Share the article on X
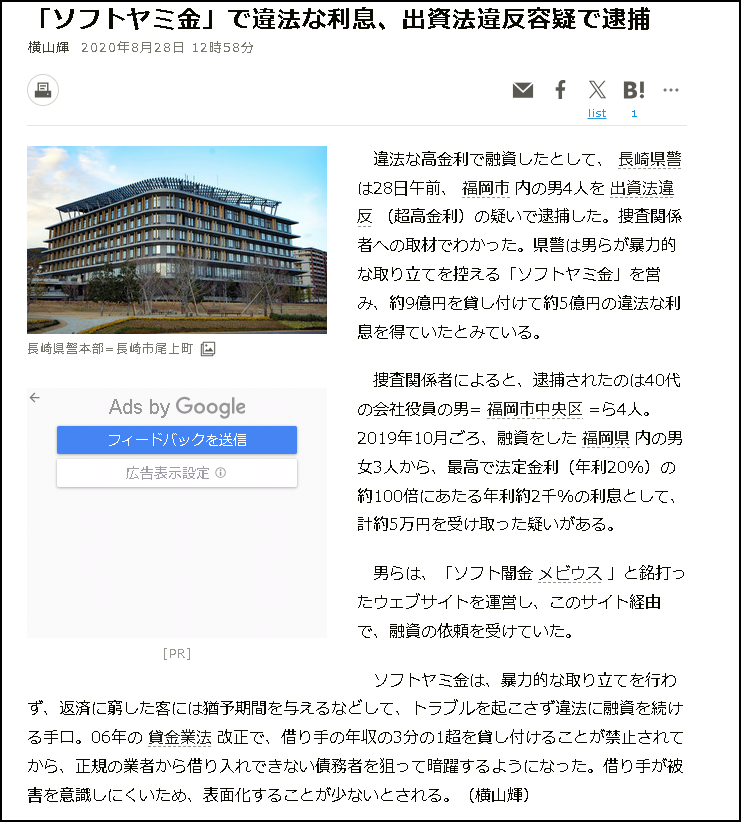Image resolution: width=741 pixels, height=822 pixels. (x=597, y=90)
